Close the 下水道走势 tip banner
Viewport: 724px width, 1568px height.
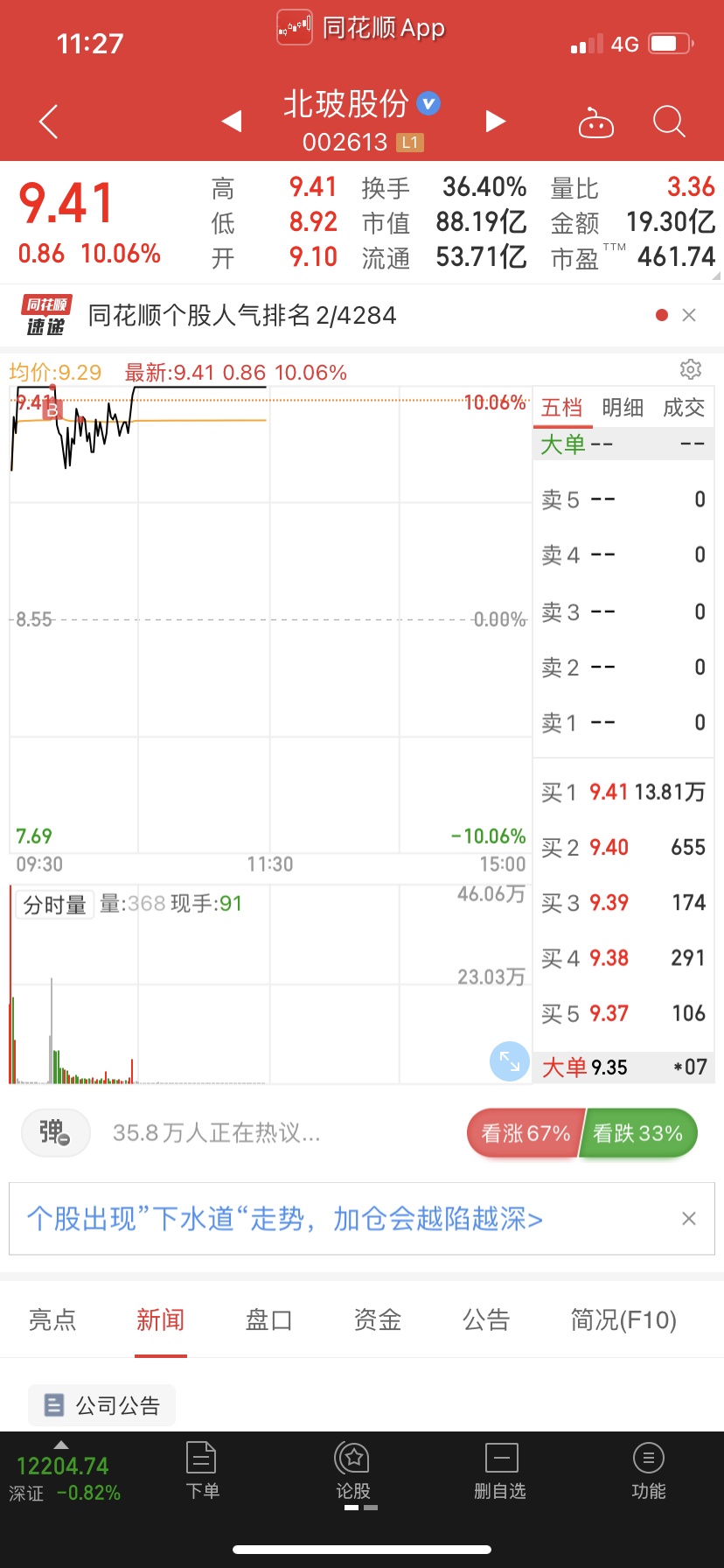click(x=689, y=1219)
